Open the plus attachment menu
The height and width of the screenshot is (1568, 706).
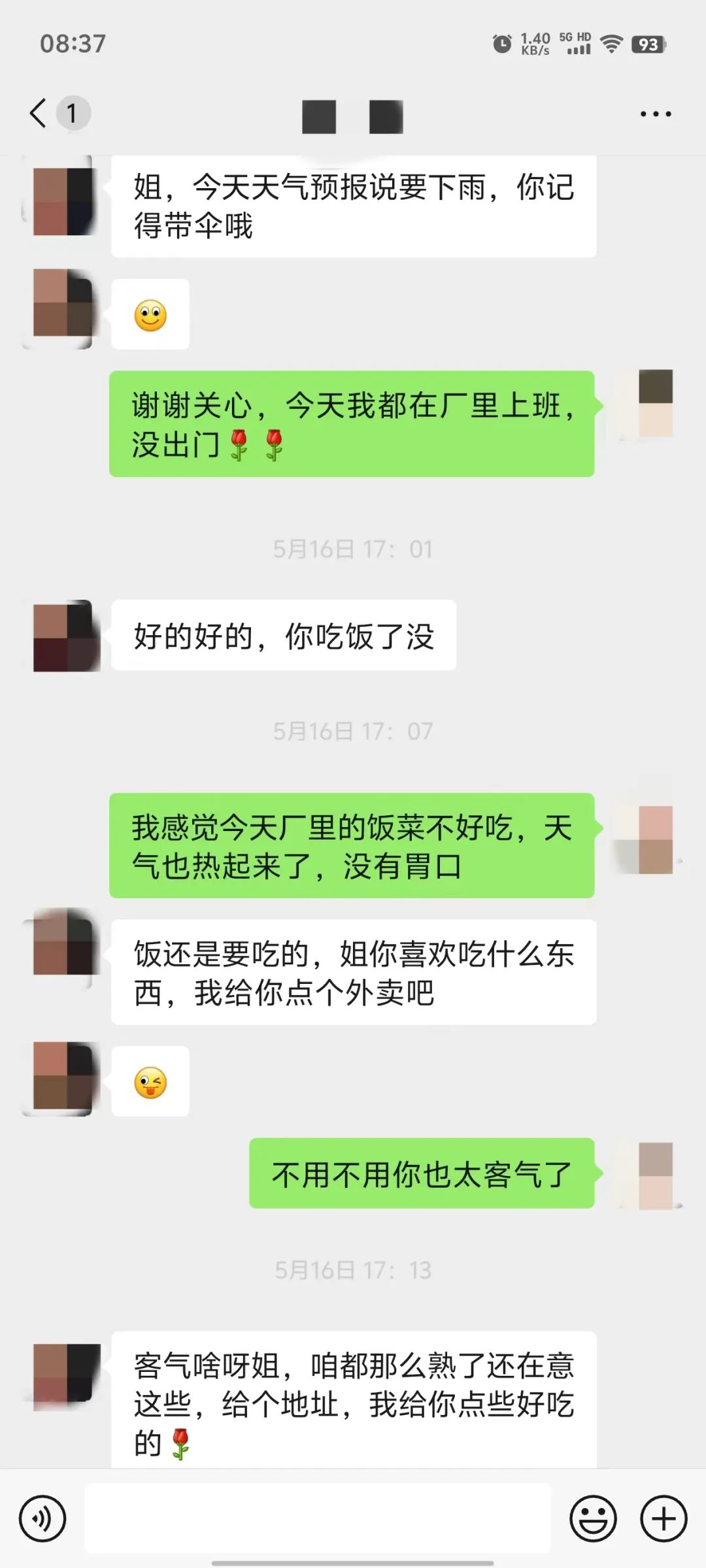tap(663, 1519)
